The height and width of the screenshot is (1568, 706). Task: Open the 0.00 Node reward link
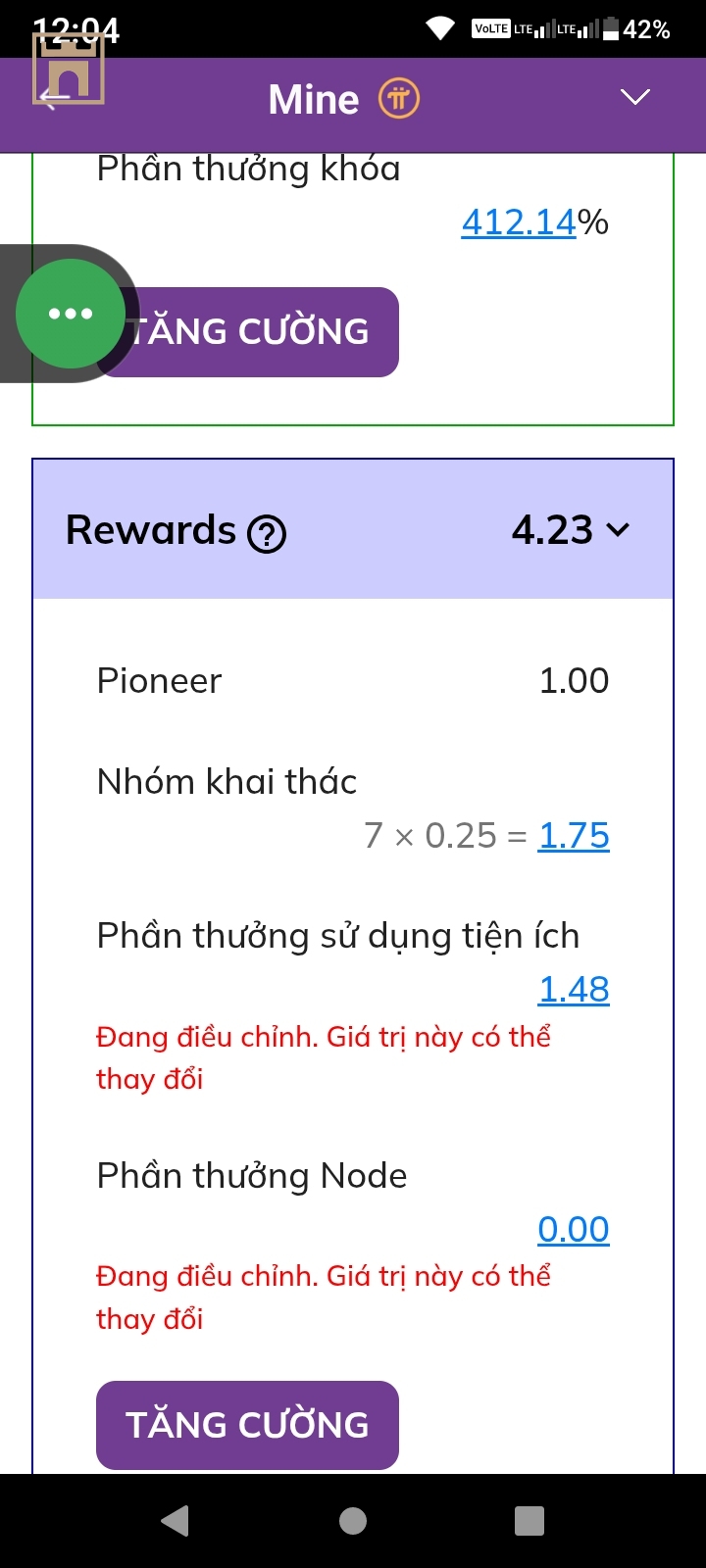574,1229
